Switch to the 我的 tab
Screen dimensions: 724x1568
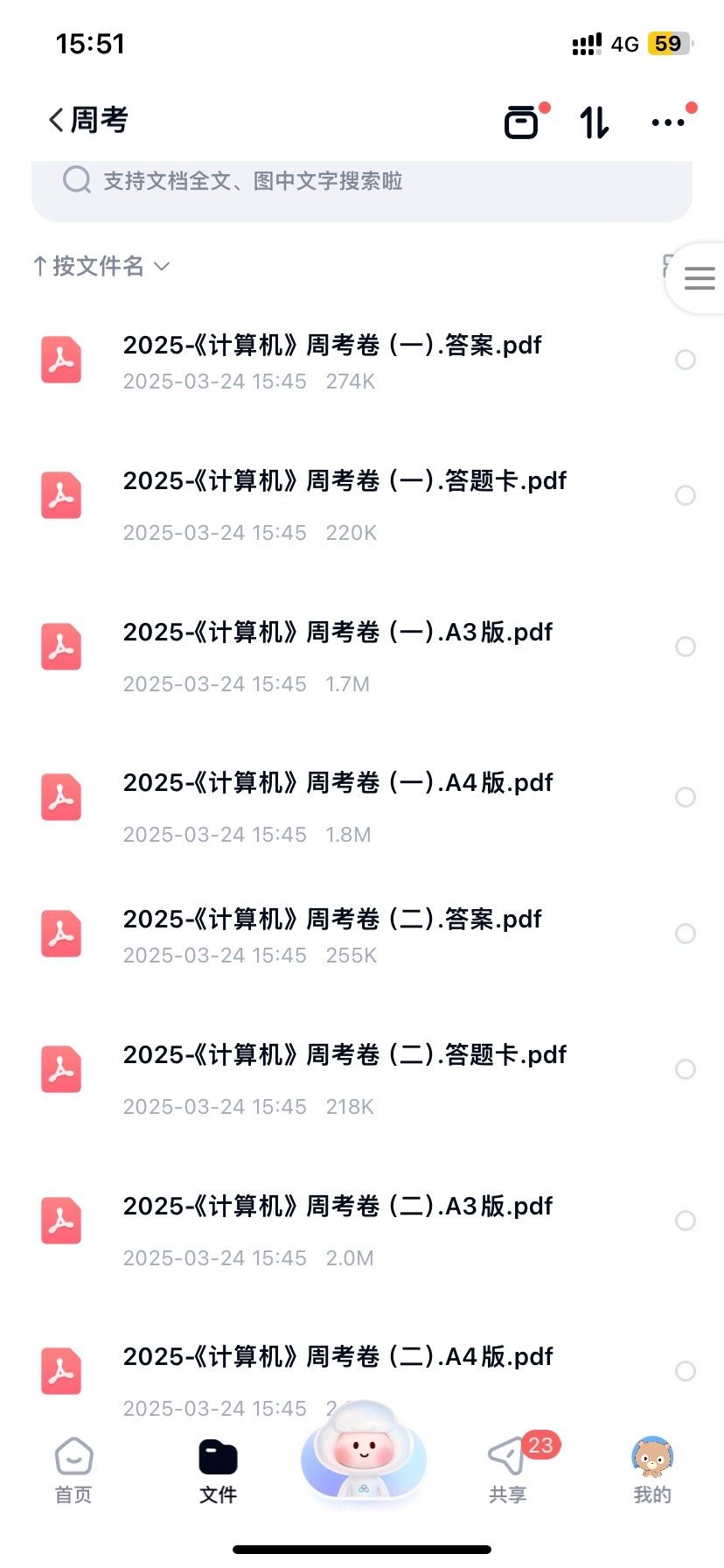pos(652,1470)
